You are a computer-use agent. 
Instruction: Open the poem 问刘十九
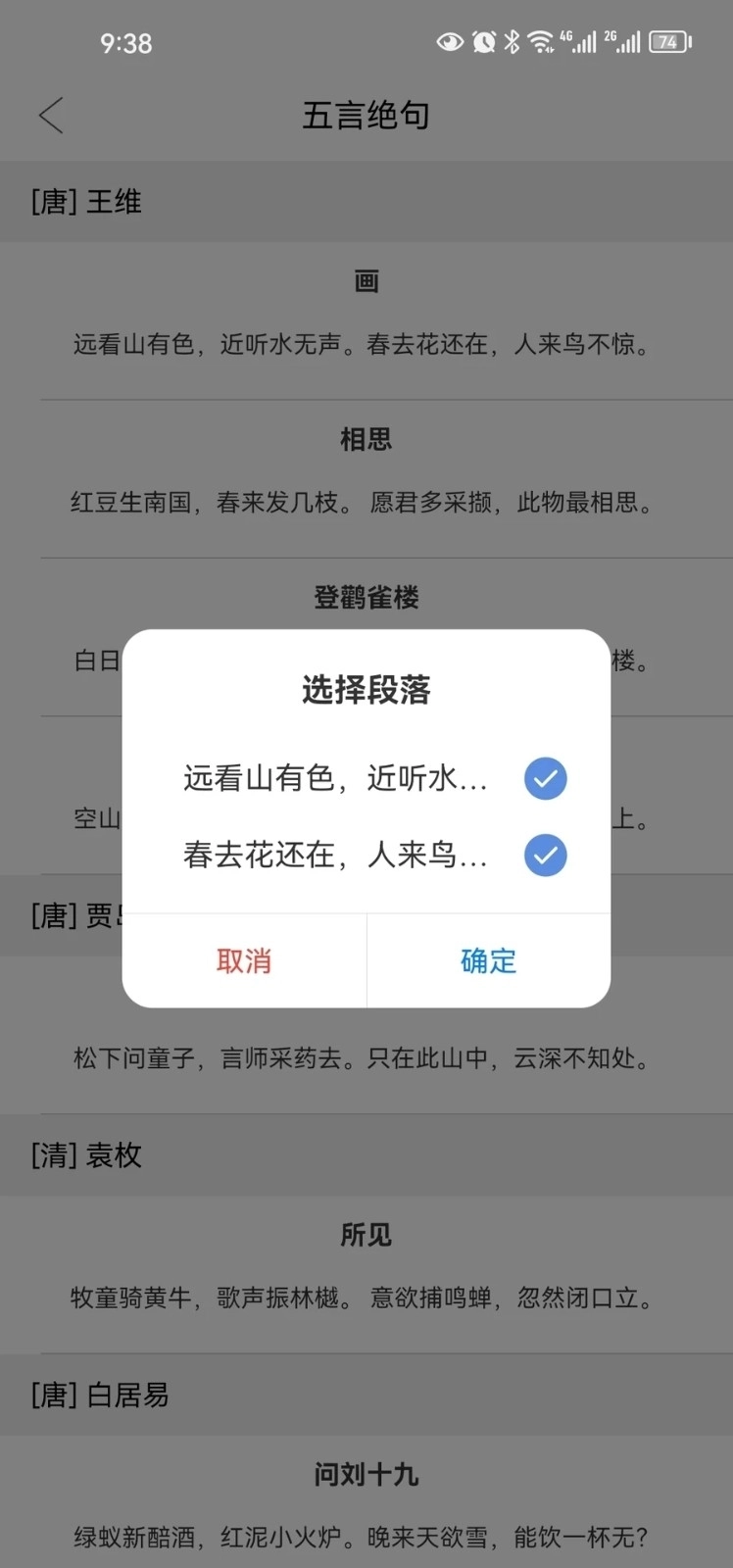coord(366,1473)
